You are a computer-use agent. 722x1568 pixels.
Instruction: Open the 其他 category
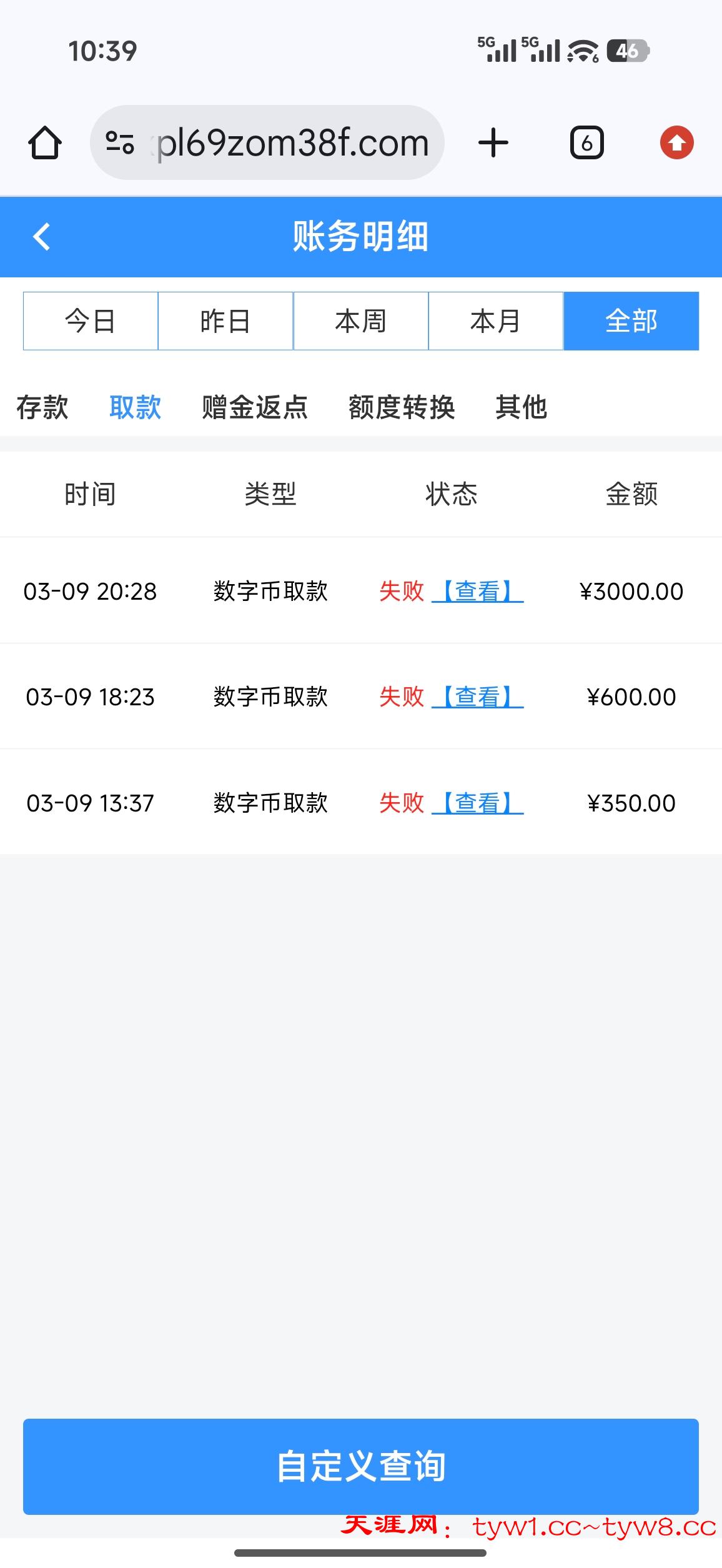522,407
